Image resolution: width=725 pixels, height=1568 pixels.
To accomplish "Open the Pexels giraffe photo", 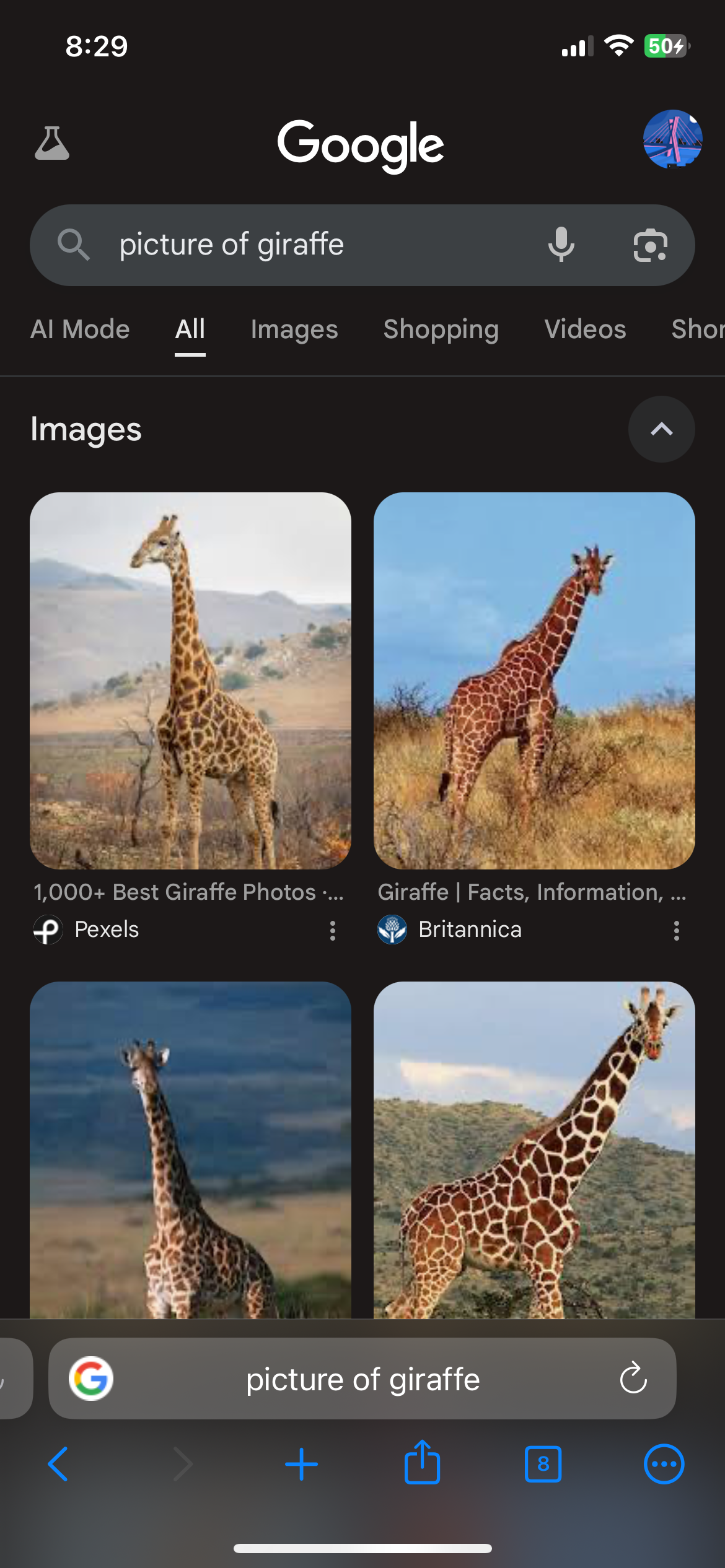I will point(190,680).
